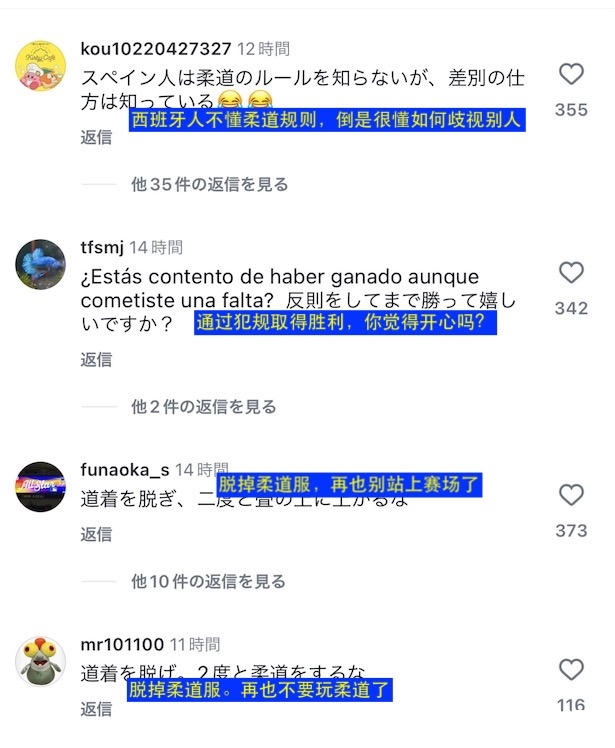Open kou10220427327's profile avatar

[x=41, y=66]
